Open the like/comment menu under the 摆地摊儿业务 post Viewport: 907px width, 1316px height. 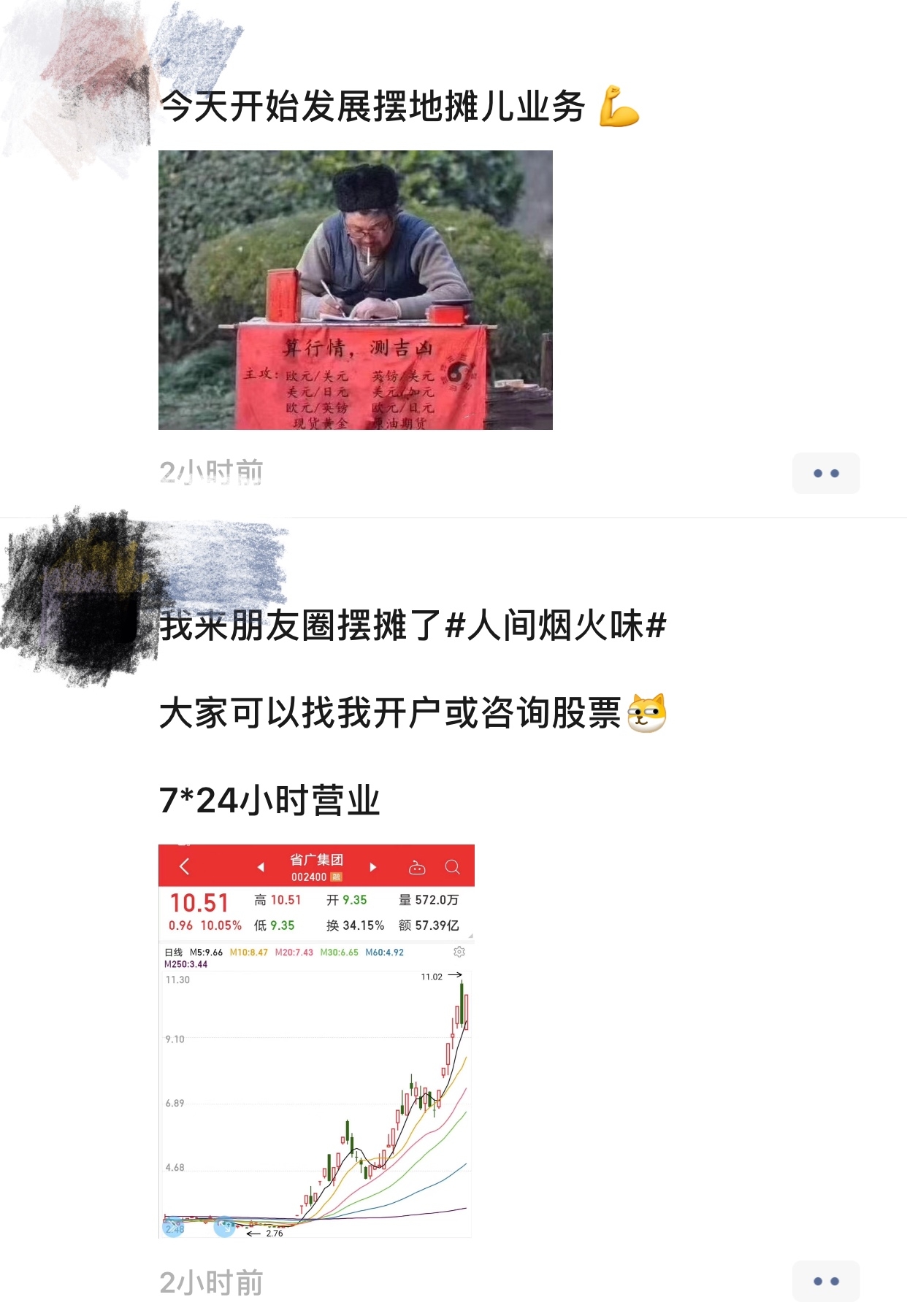click(x=826, y=474)
